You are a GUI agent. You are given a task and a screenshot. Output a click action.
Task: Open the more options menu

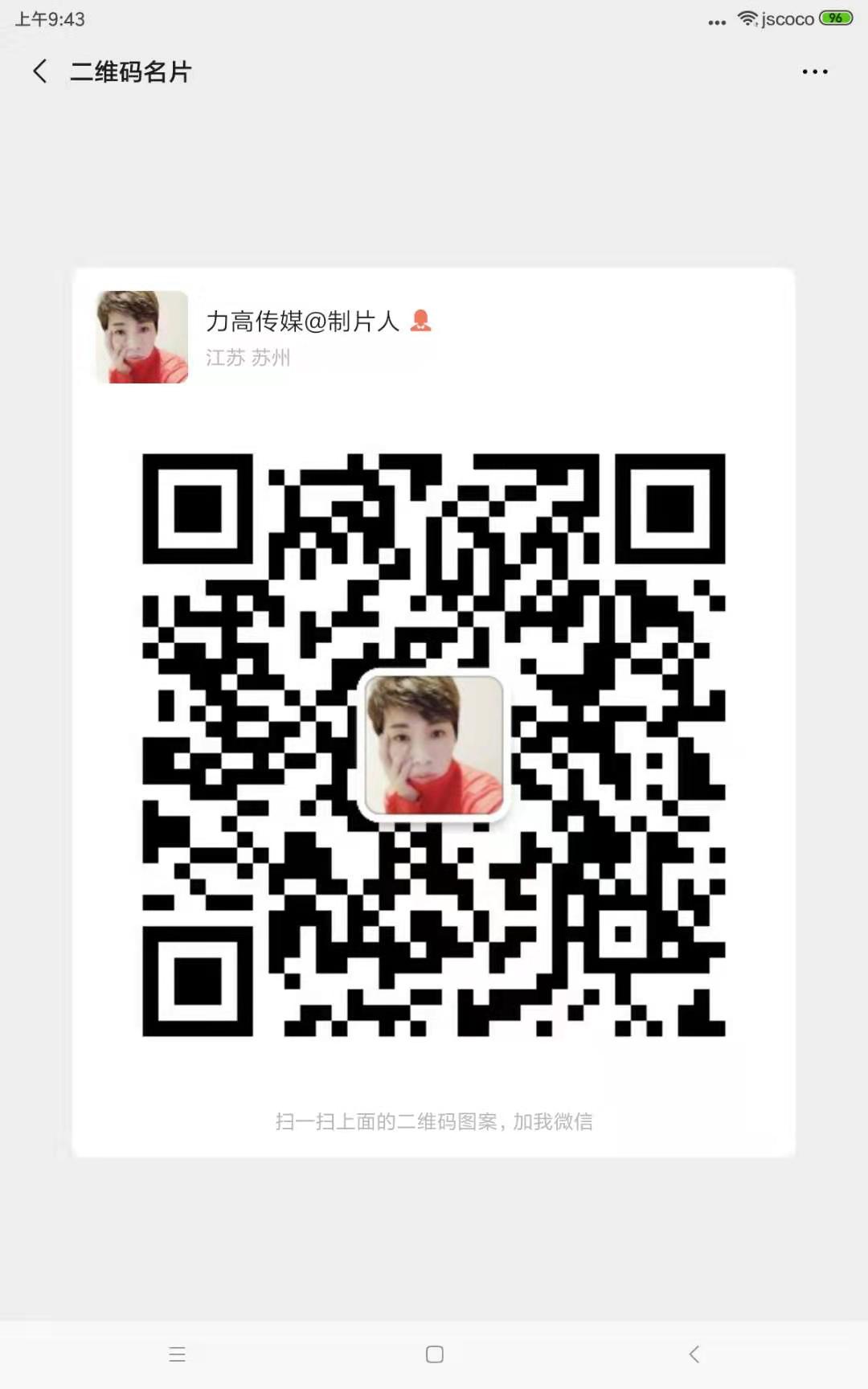click(x=814, y=72)
